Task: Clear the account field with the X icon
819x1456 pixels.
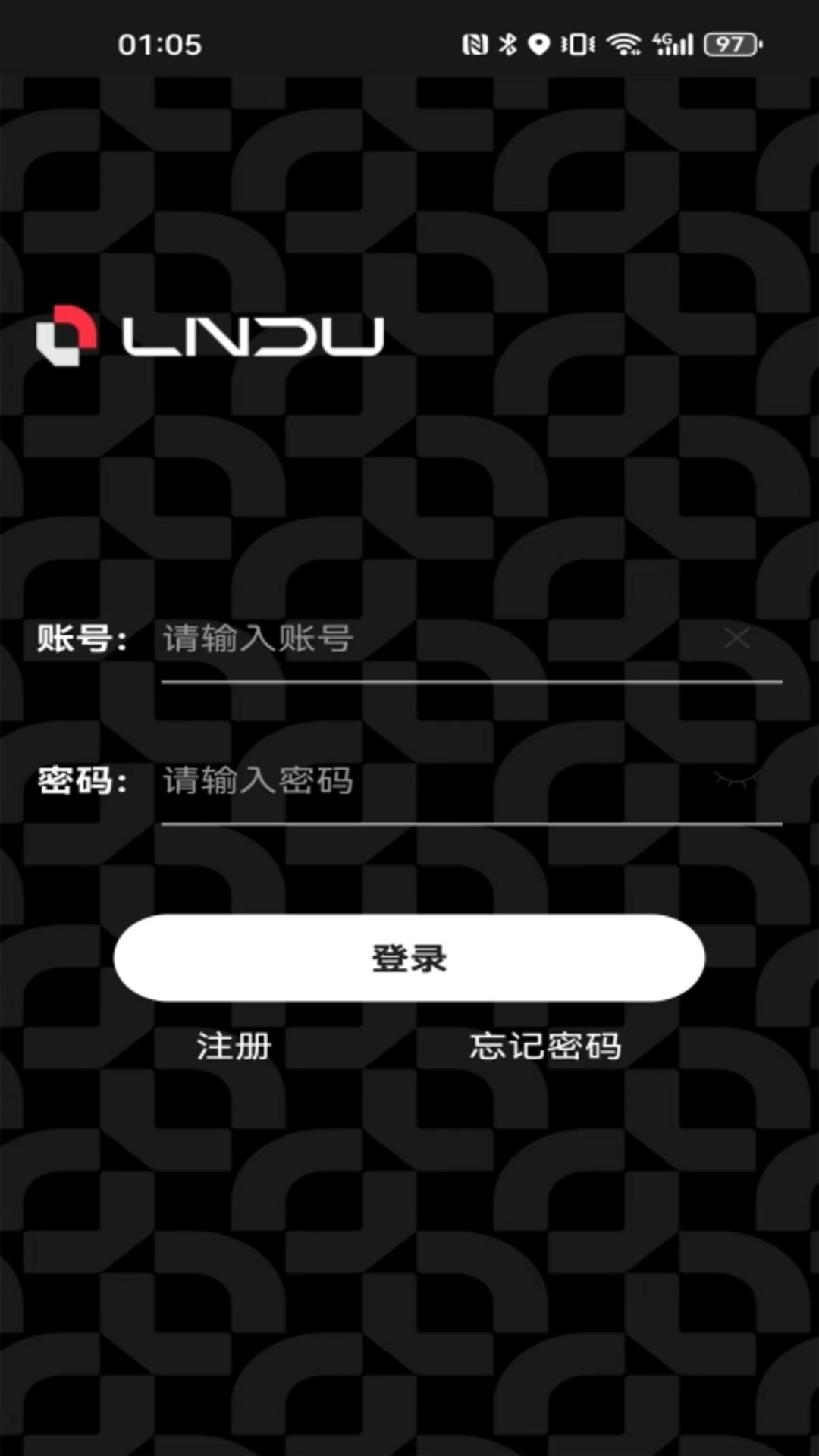Action: [736, 639]
